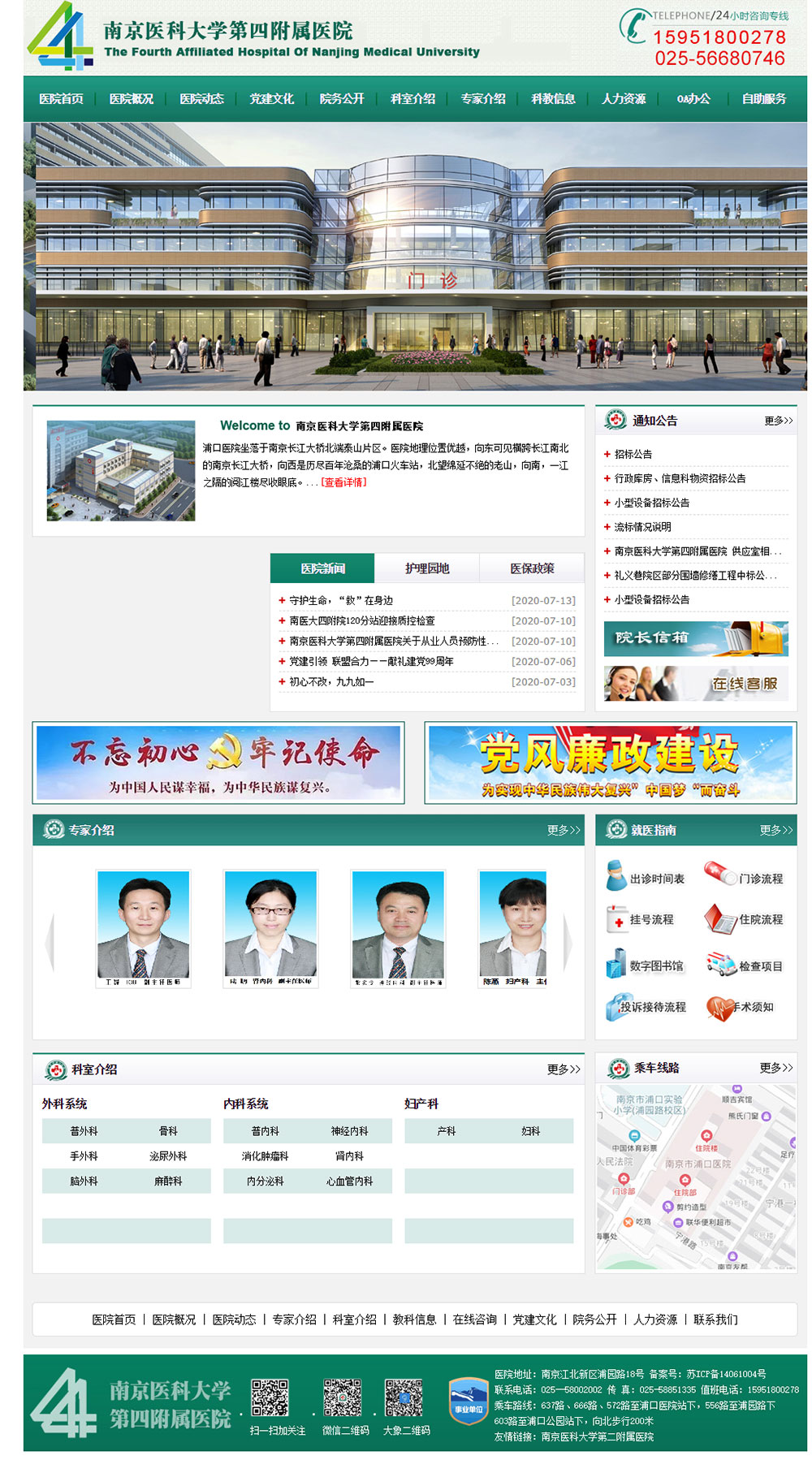
Task: Open the 医院概况 navigation item
Action: point(132,99)
